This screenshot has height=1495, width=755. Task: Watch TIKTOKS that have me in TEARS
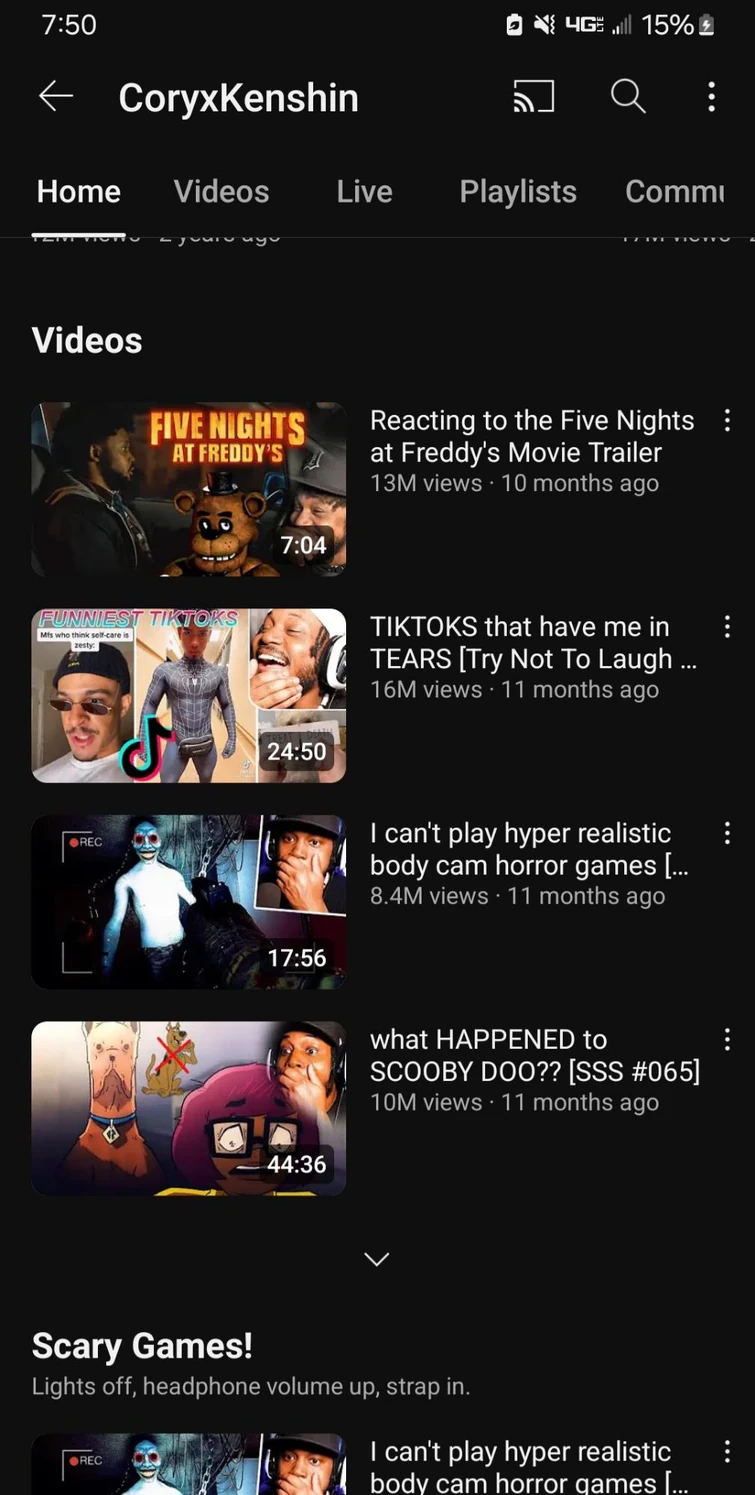click(189, 695)
